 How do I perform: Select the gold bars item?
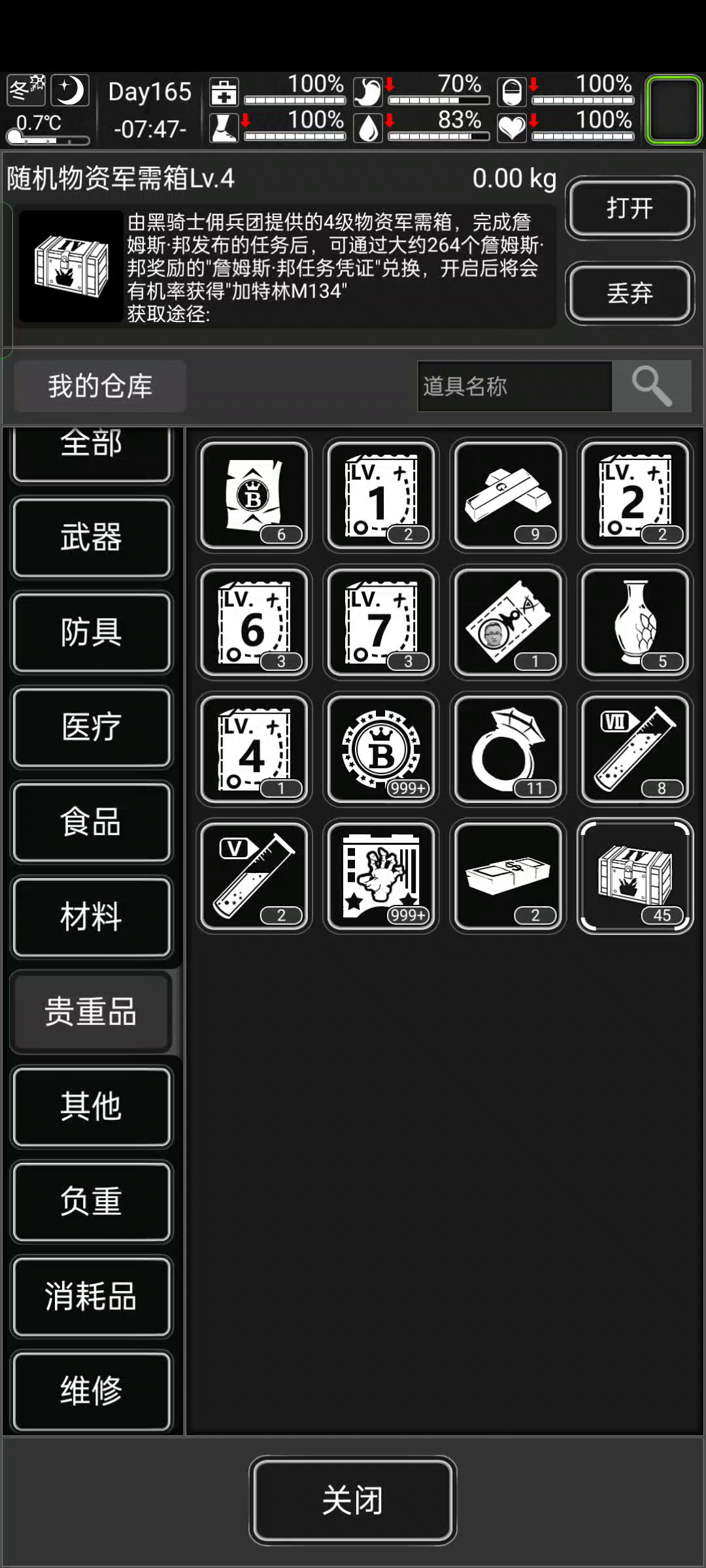pos(508,496)
